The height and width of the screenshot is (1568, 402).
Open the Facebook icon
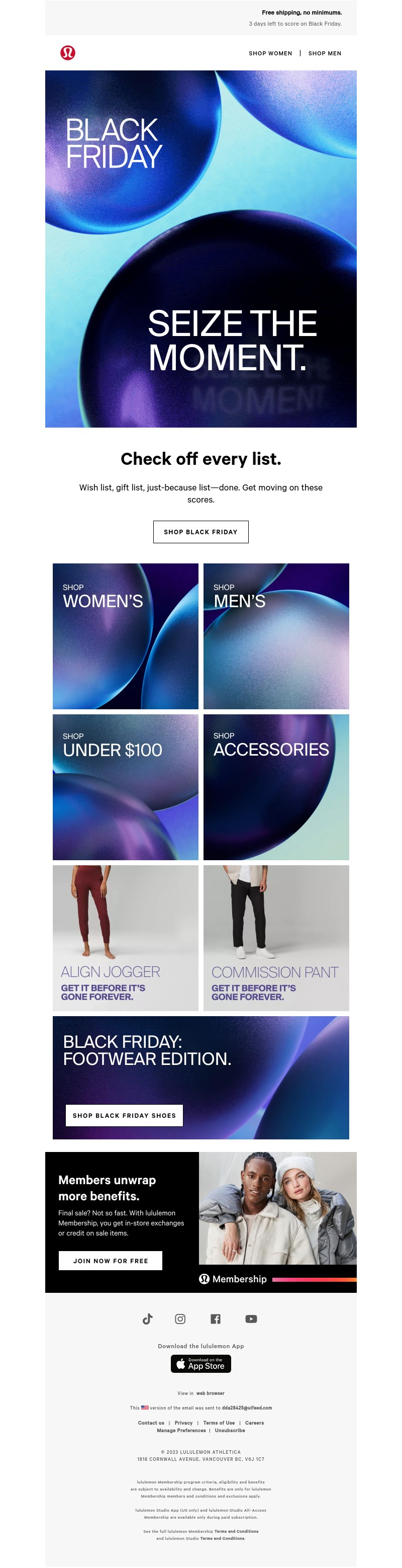215,1318
